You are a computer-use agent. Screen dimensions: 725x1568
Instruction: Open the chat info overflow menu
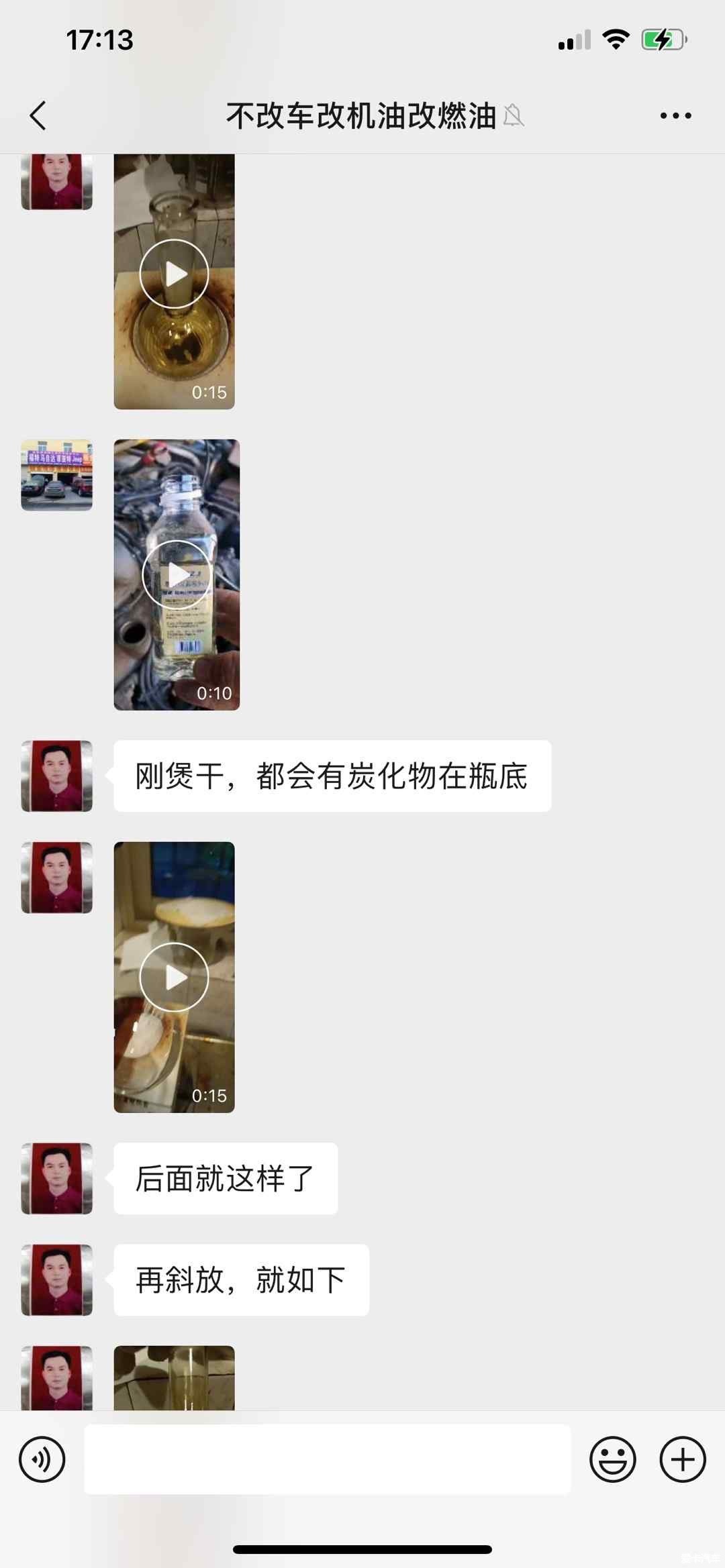675,115
